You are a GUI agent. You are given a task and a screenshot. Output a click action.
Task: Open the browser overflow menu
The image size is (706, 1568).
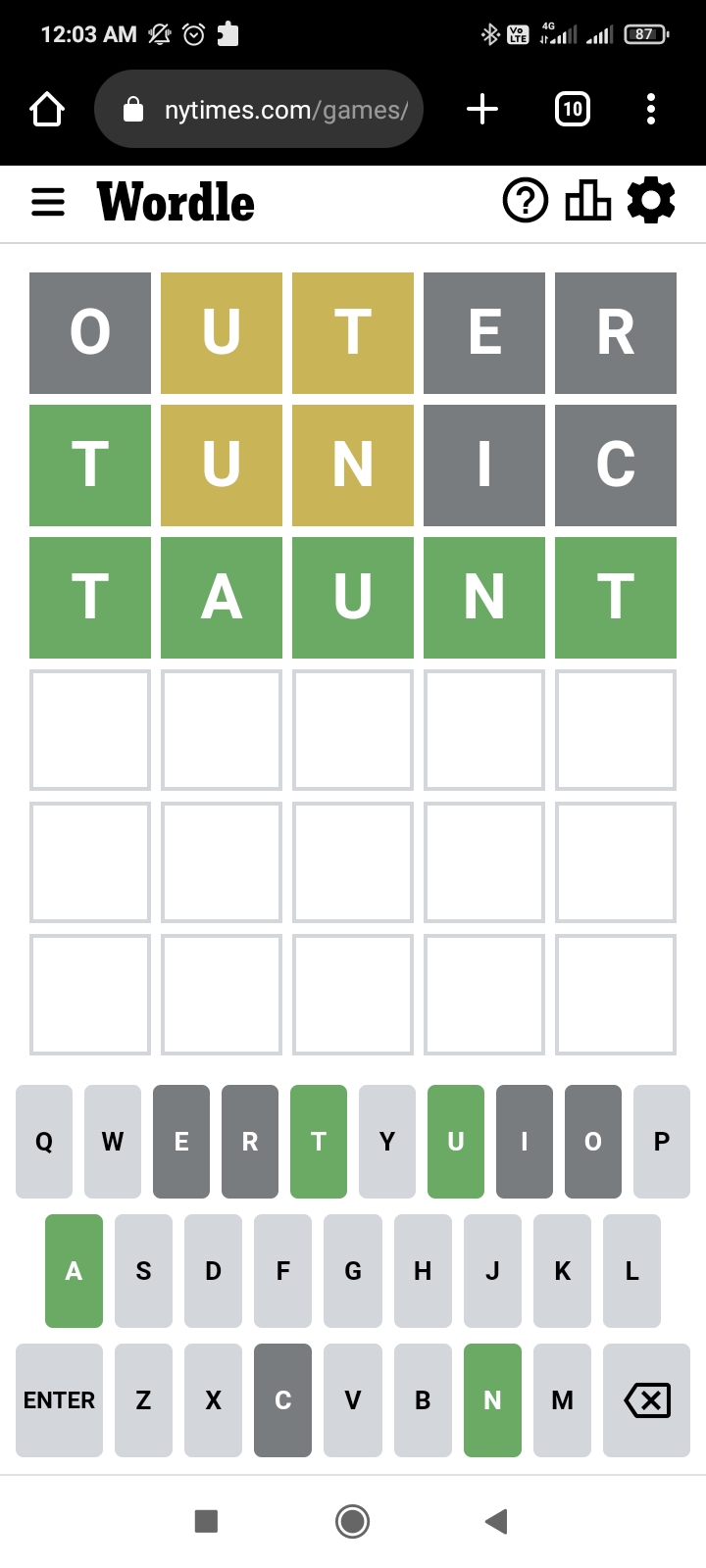651,109
